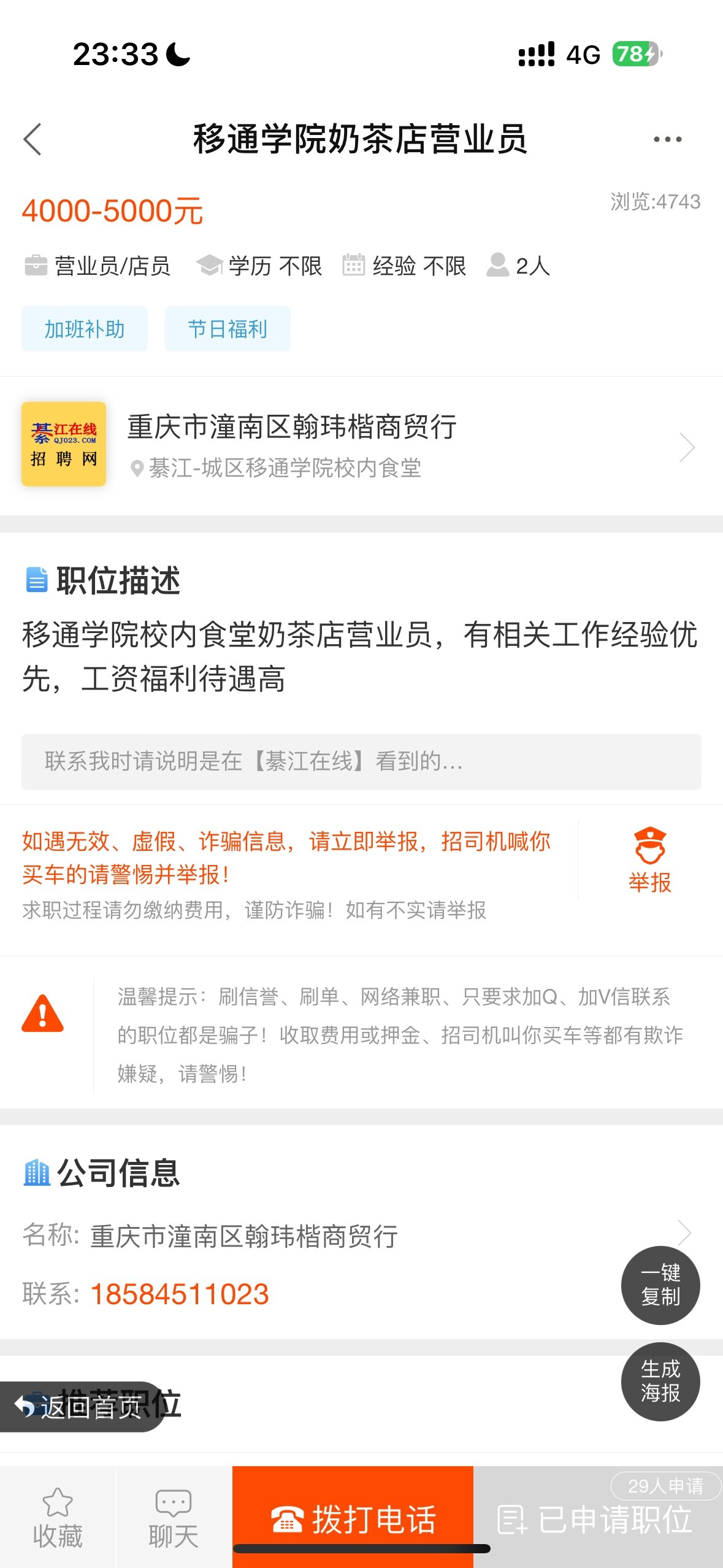The height and width of the screenshot is (1568, 723).
Task: Open company name row under 公司信息
Action: click(x=356, y=1235)
